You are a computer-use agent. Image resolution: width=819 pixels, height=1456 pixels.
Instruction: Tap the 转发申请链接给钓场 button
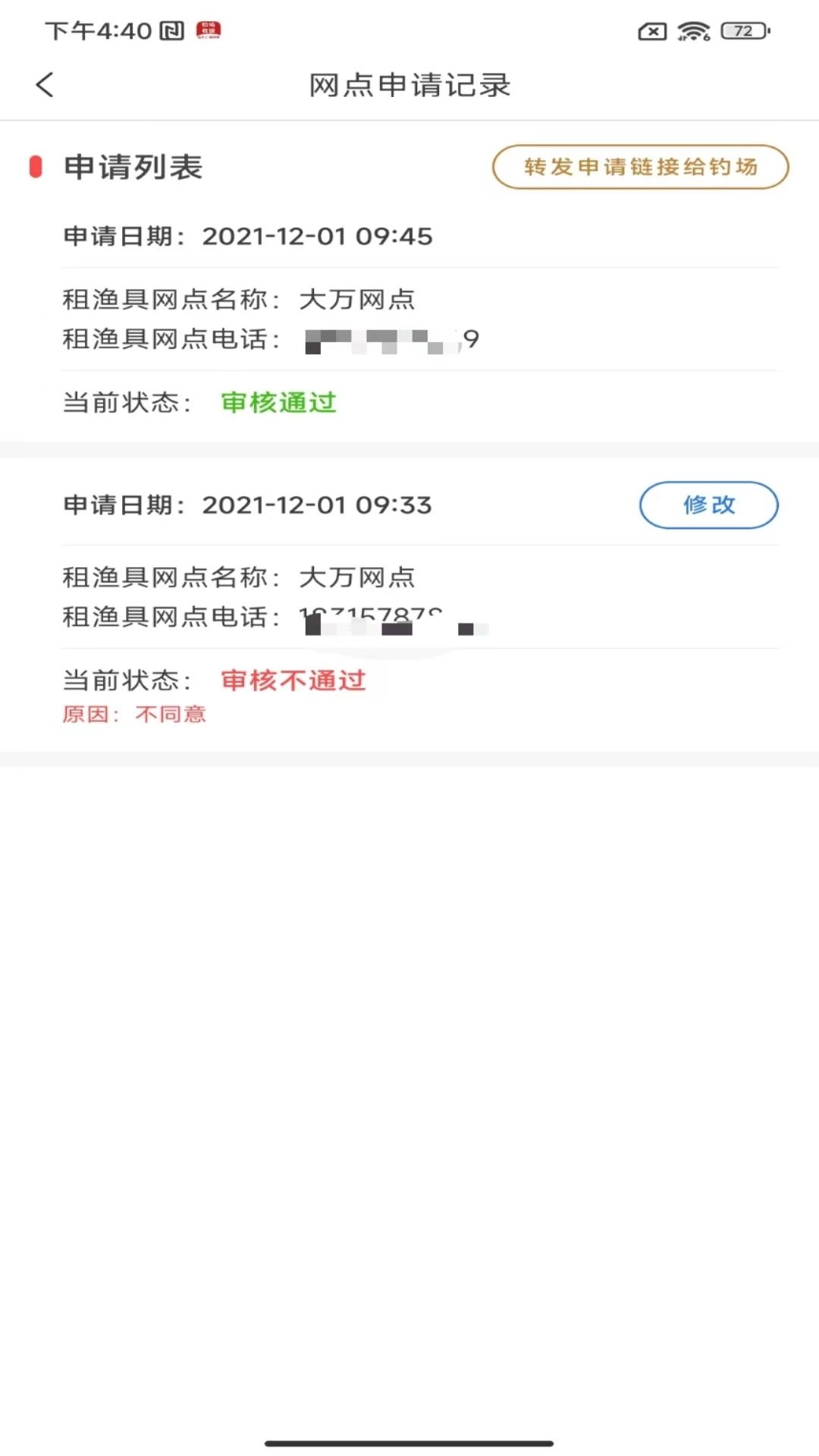pos(641,167)
